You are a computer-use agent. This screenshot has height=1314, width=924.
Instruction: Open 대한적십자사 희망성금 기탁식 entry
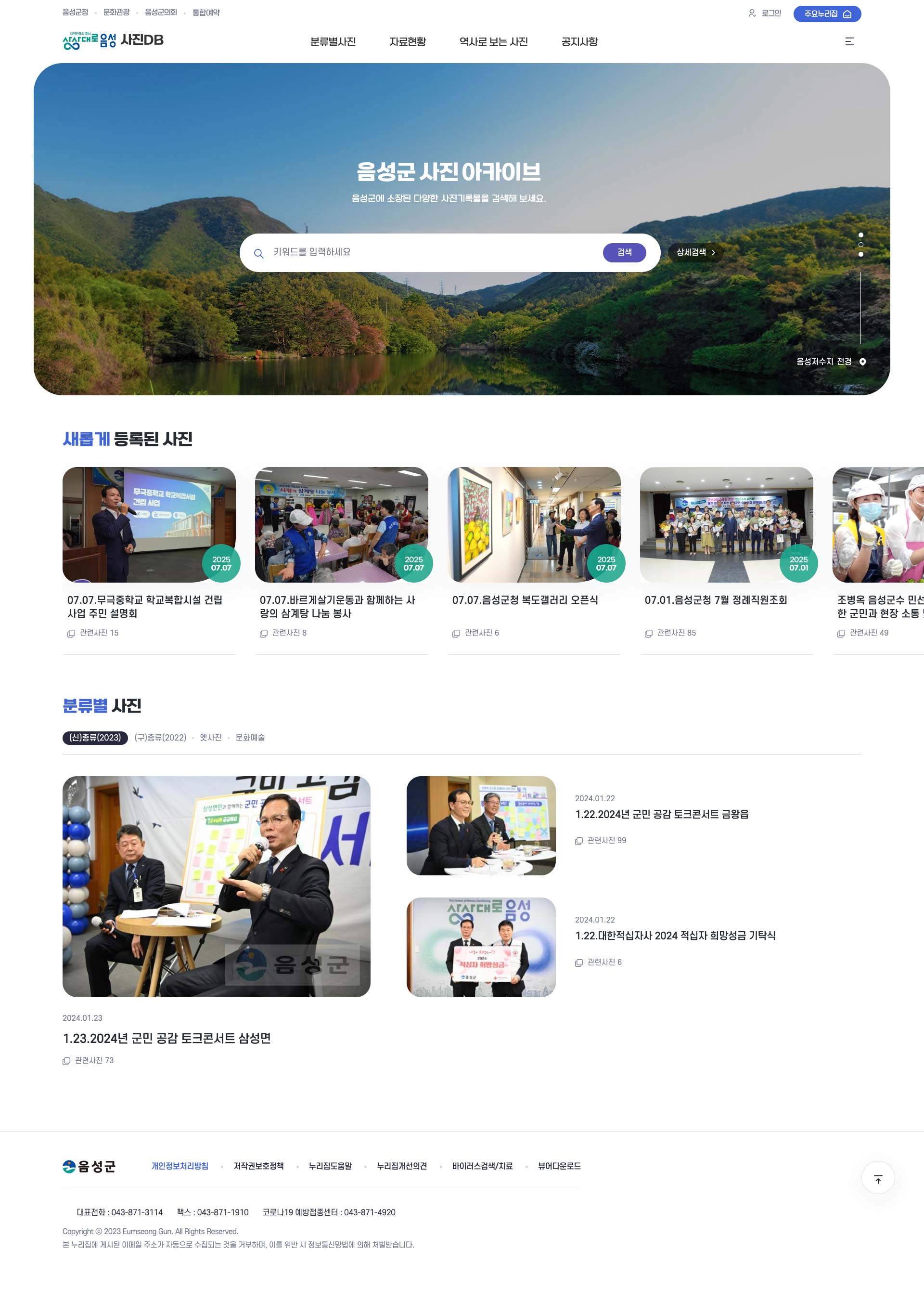coord(675,936)
